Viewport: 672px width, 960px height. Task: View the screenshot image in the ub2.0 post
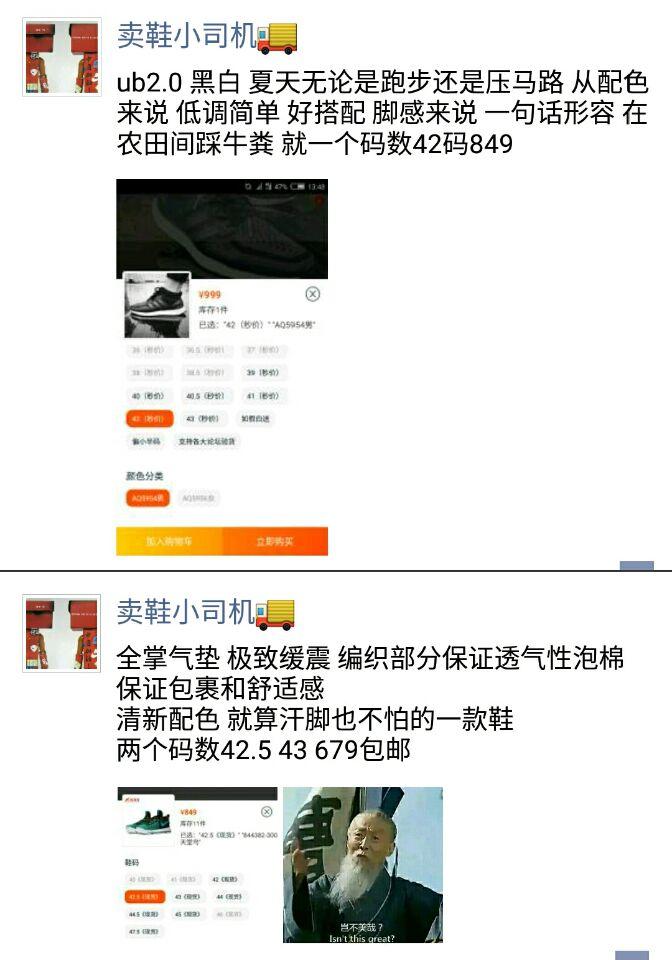click(x=221, y=366)
